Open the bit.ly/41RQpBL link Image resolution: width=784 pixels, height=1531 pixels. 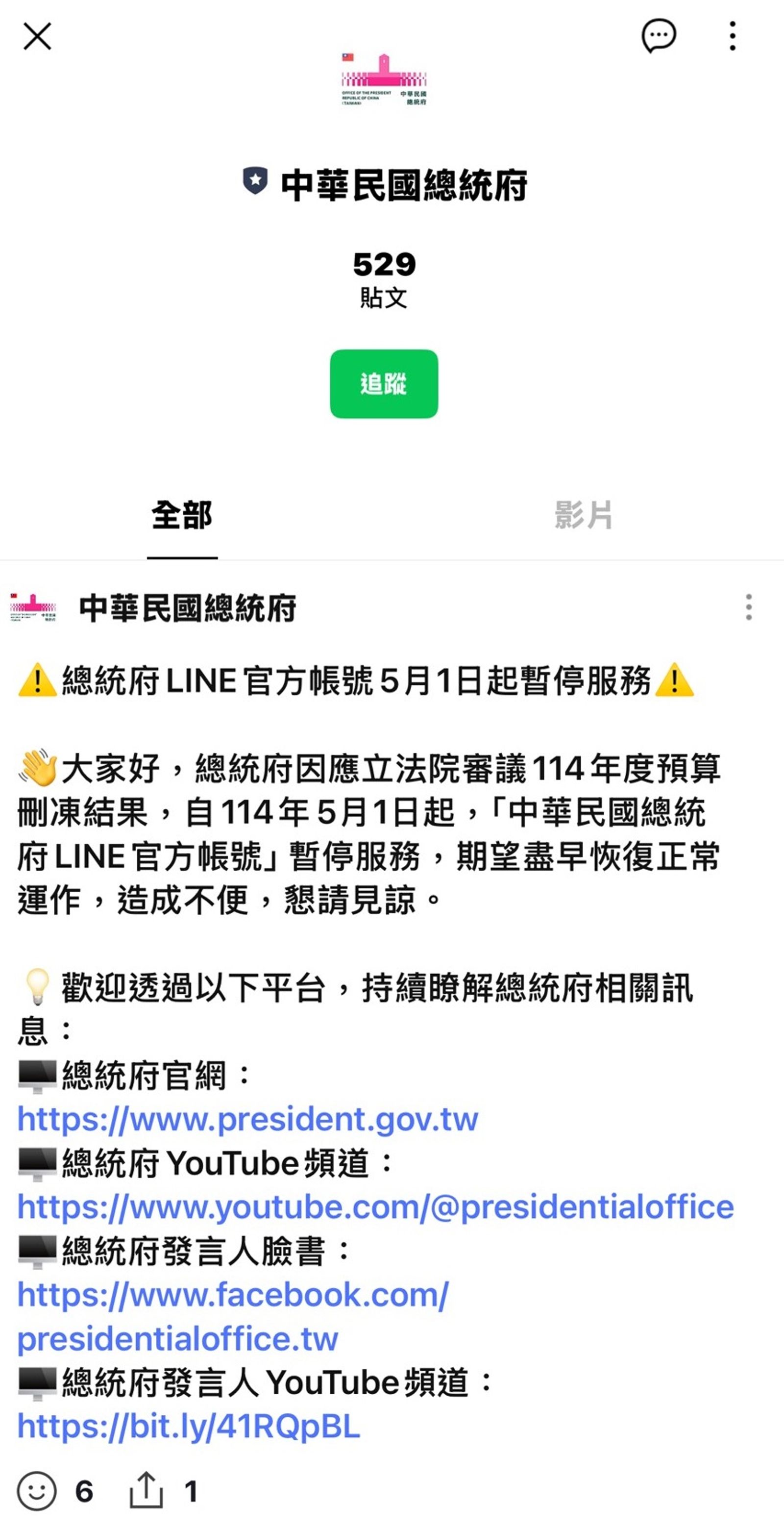189,1426
